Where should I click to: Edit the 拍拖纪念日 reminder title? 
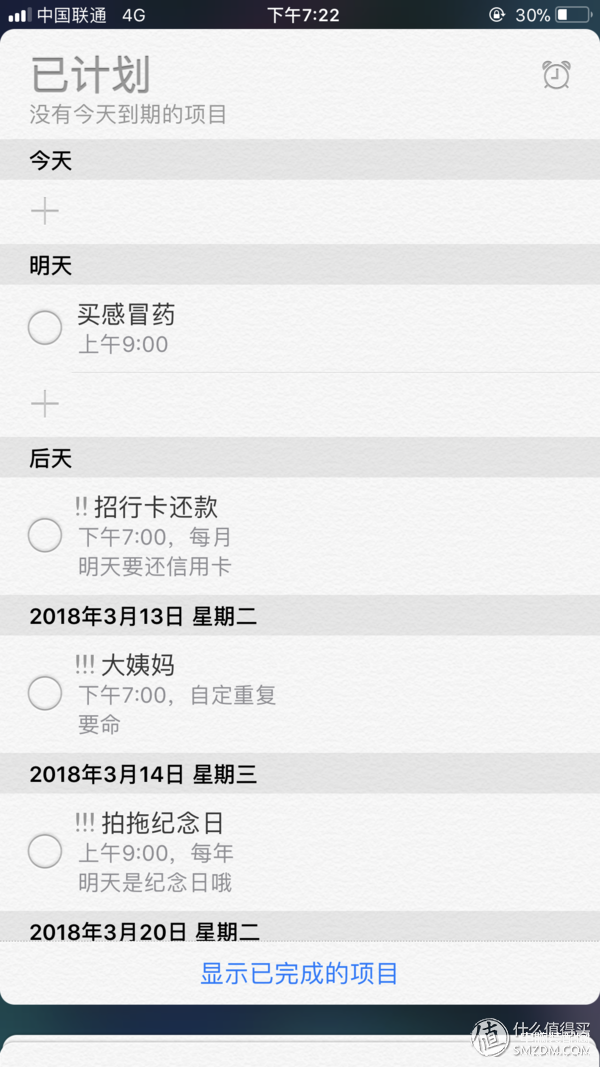click(163, 823)
